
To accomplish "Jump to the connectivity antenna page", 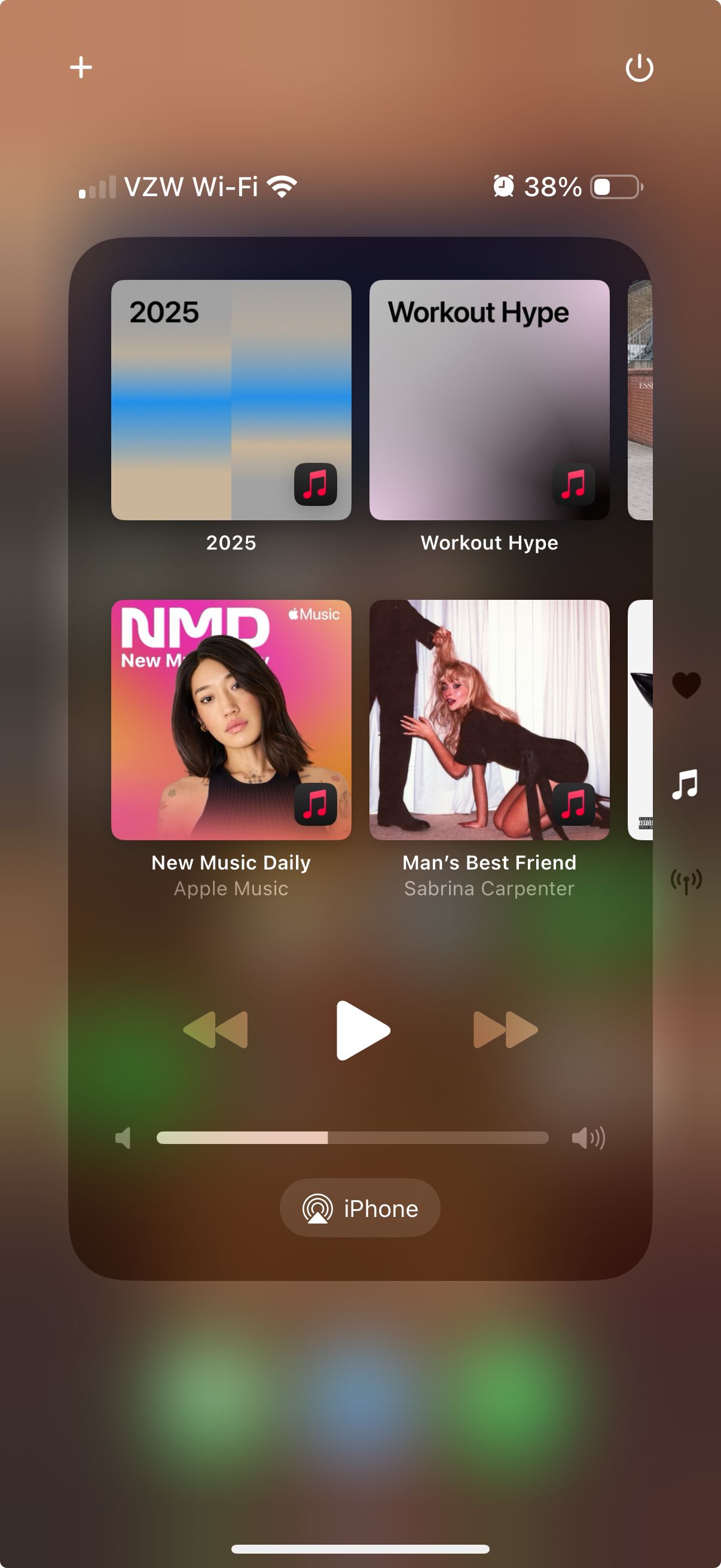I will pos(686,881).
